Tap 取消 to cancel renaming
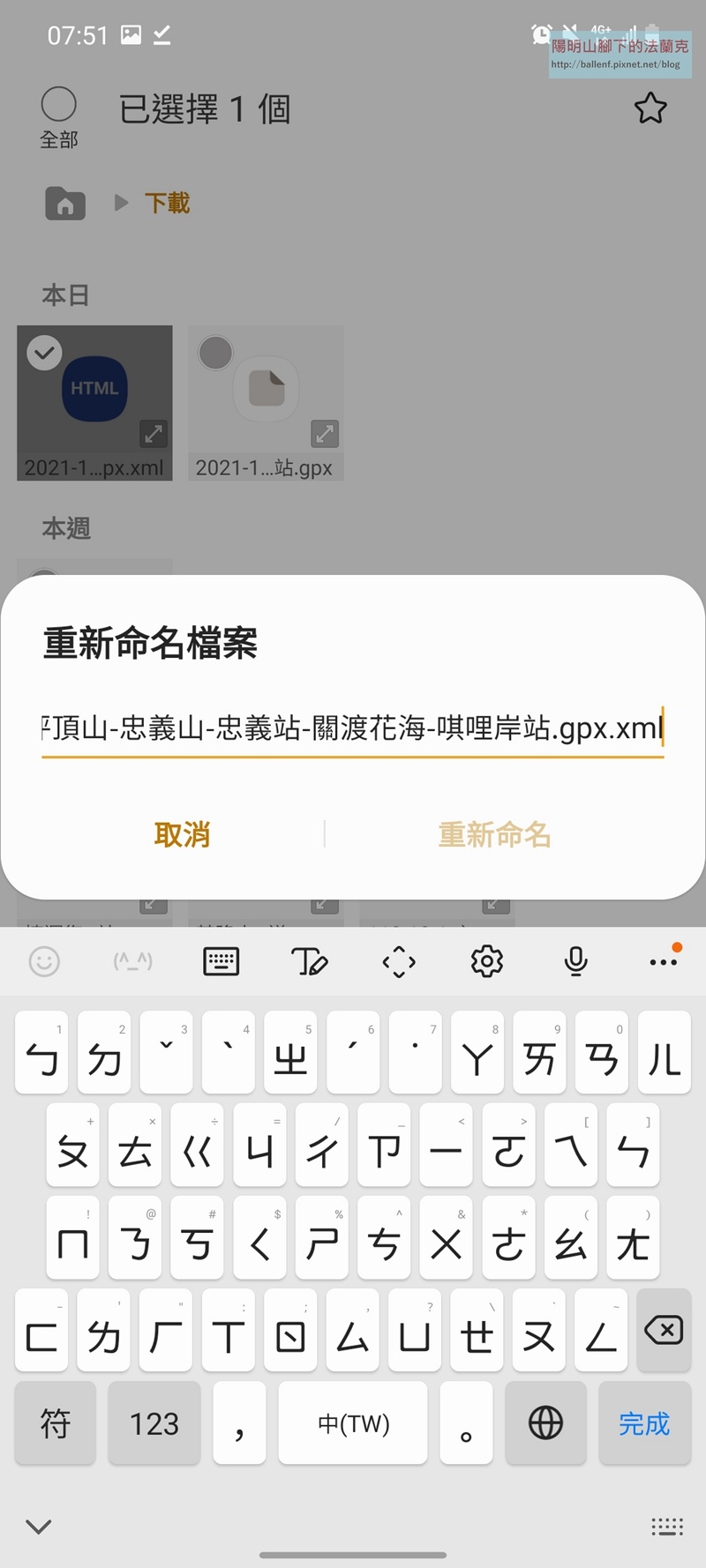This screenshot has height=1568, width=706. [x=182, y=834]
